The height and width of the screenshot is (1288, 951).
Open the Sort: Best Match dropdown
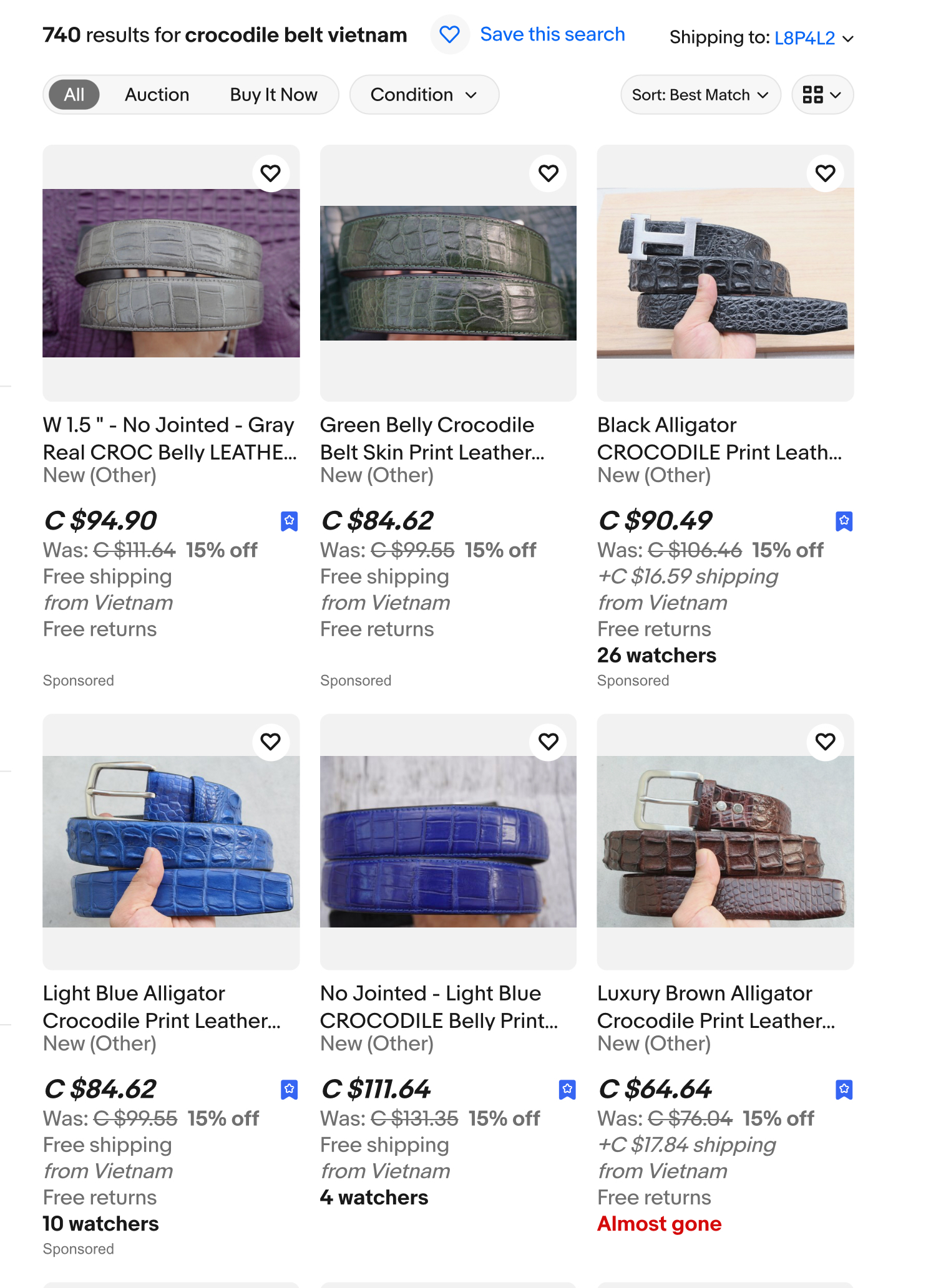coord(700,95)
